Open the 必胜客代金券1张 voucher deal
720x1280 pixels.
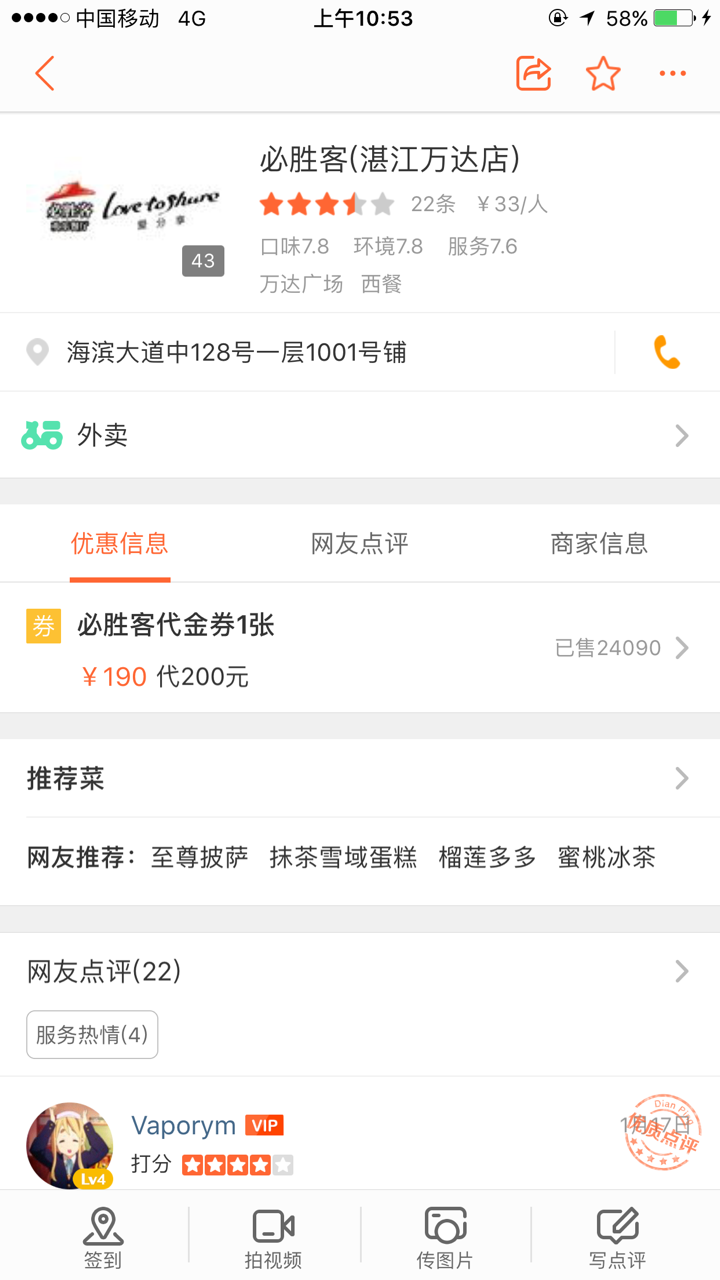point(360,648)
